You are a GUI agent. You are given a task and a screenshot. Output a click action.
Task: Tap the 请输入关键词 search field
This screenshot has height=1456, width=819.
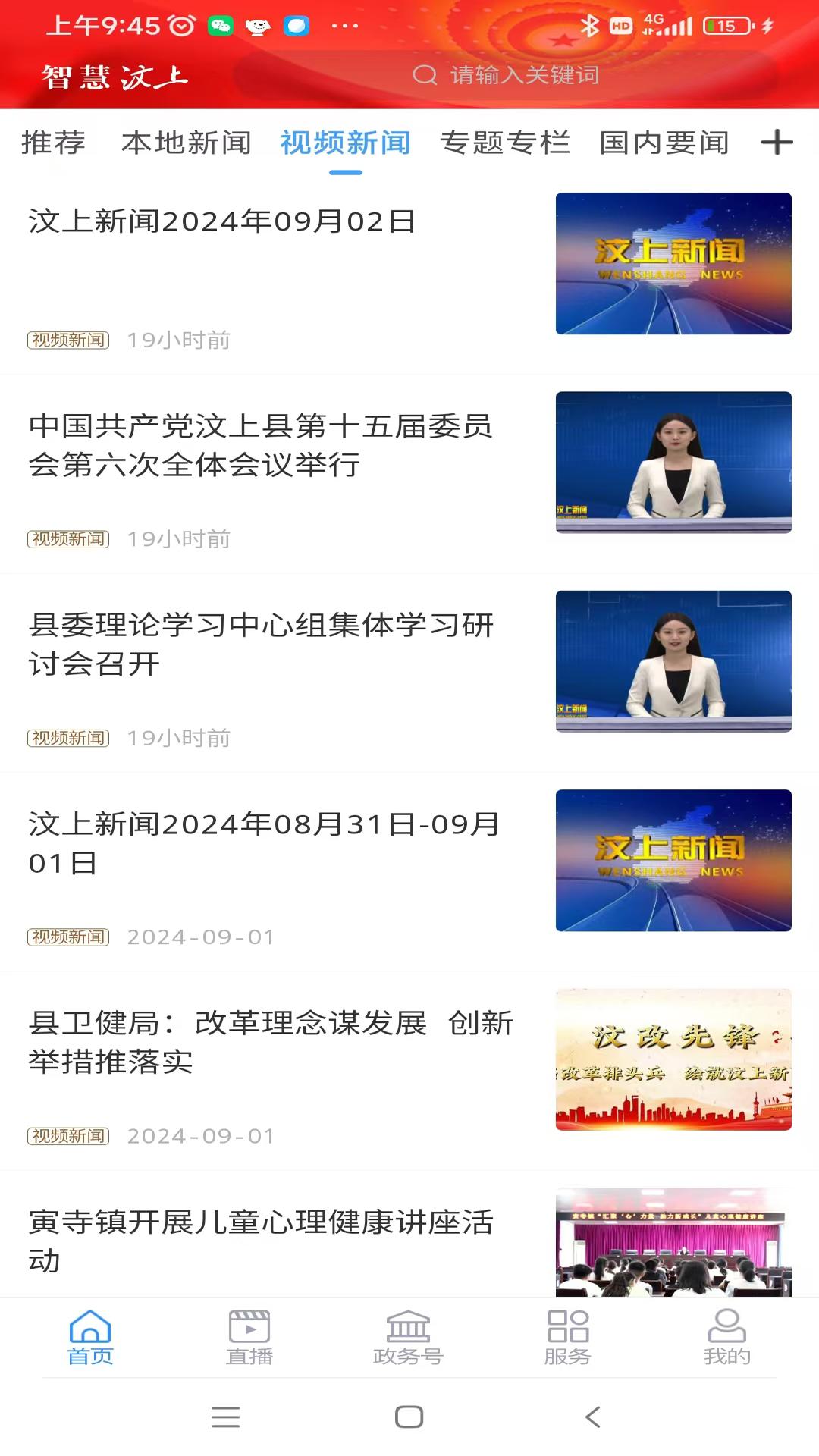[523, 74]
